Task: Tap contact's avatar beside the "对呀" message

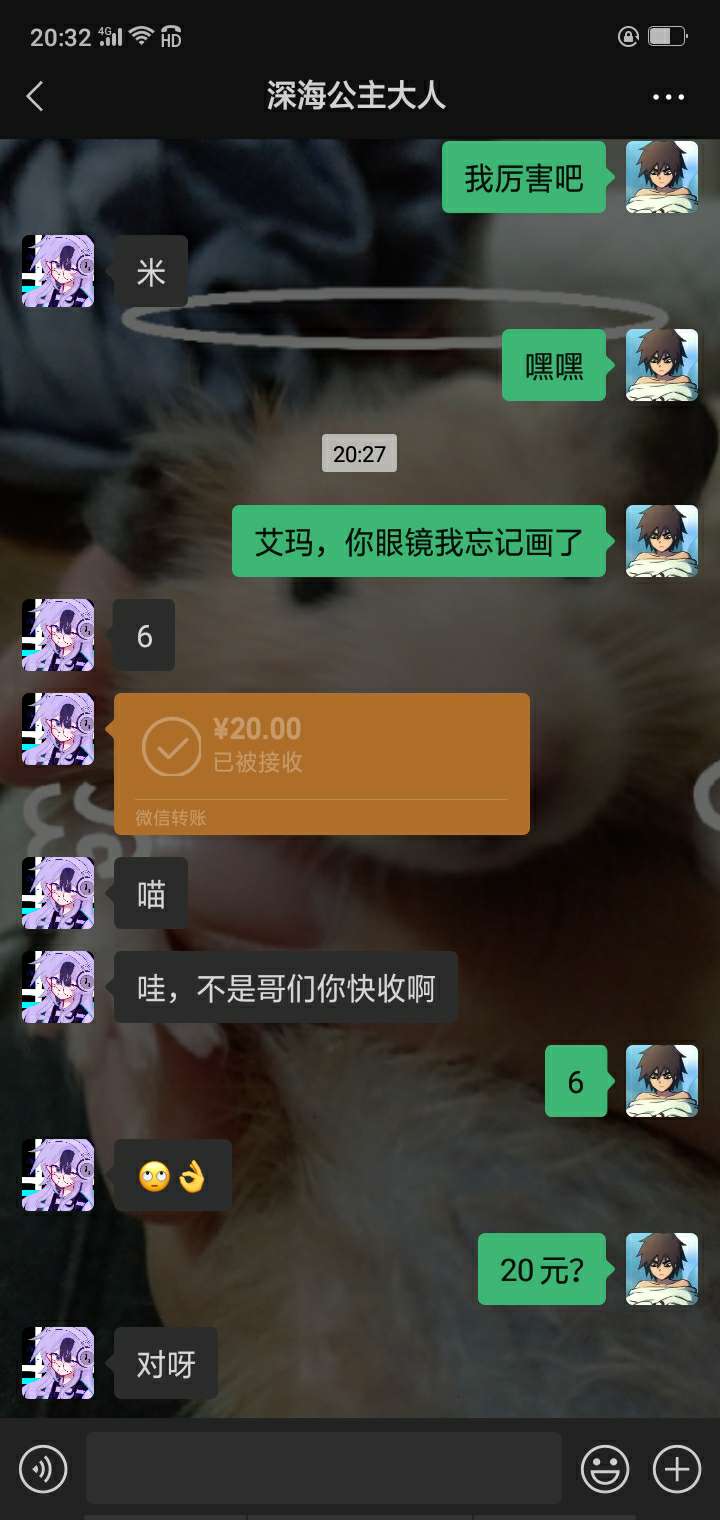Action: (58, 1363)
